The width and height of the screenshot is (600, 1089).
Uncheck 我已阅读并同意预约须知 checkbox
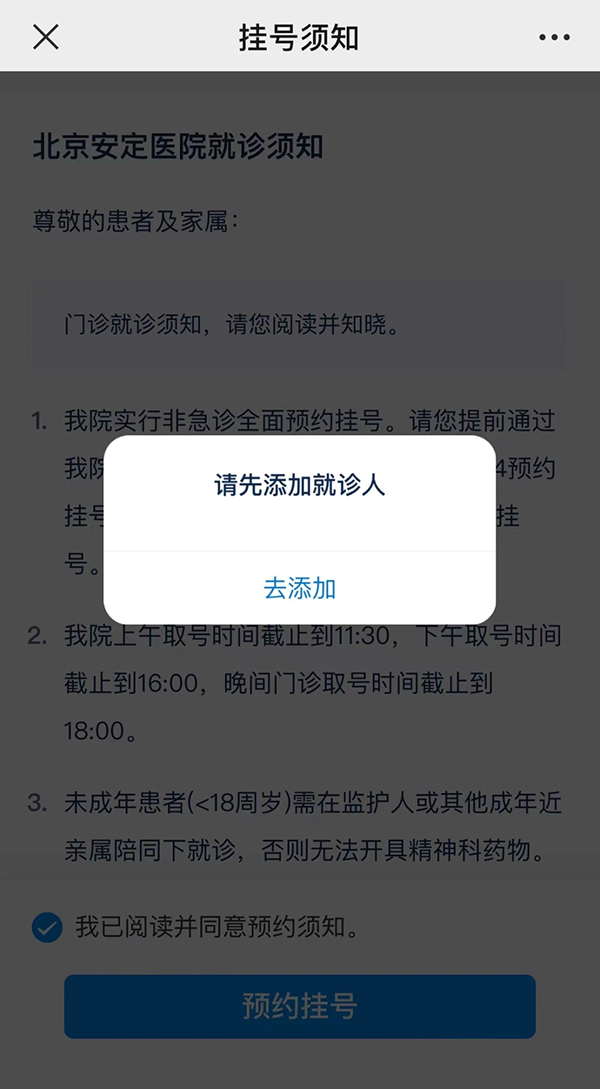pos(46,927)
